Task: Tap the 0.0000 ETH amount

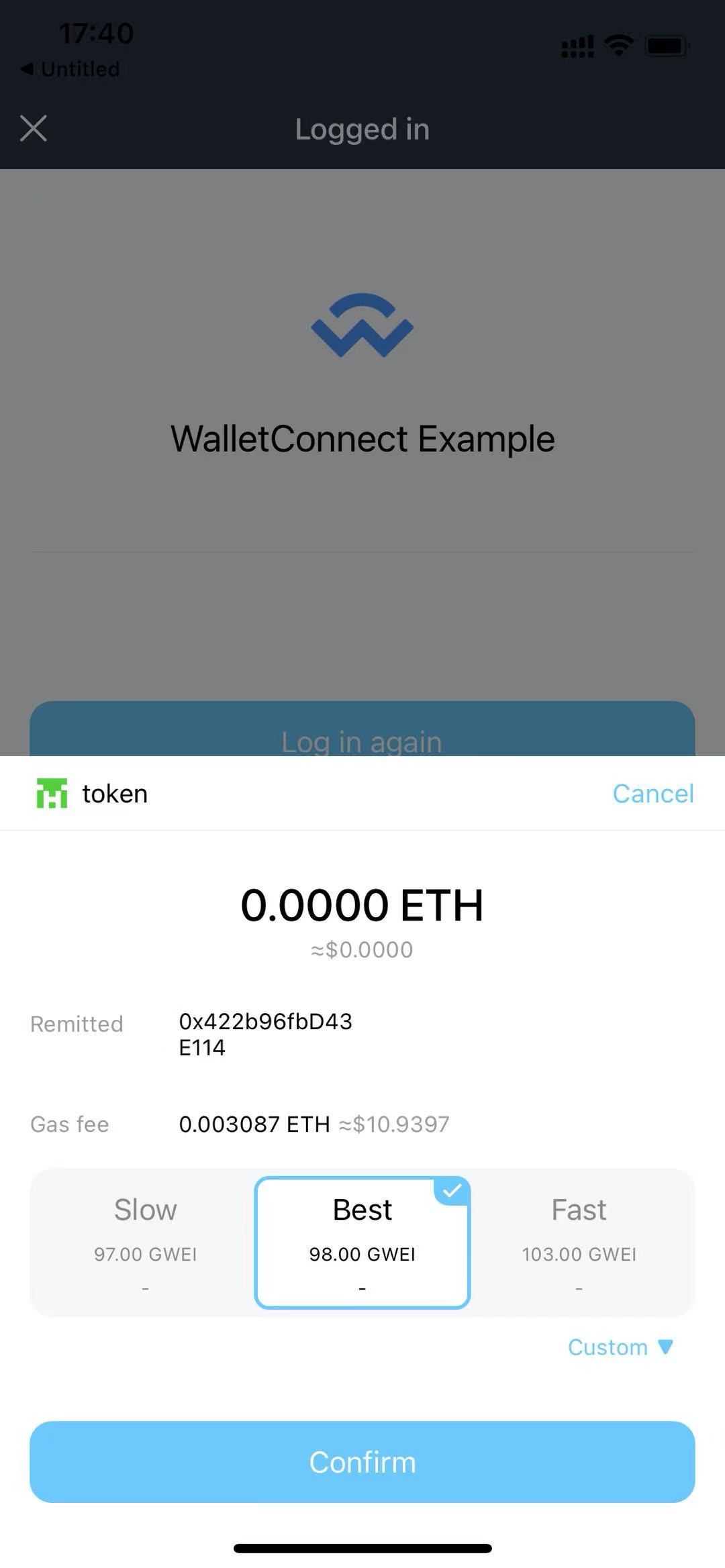Action: coord(362,904)
